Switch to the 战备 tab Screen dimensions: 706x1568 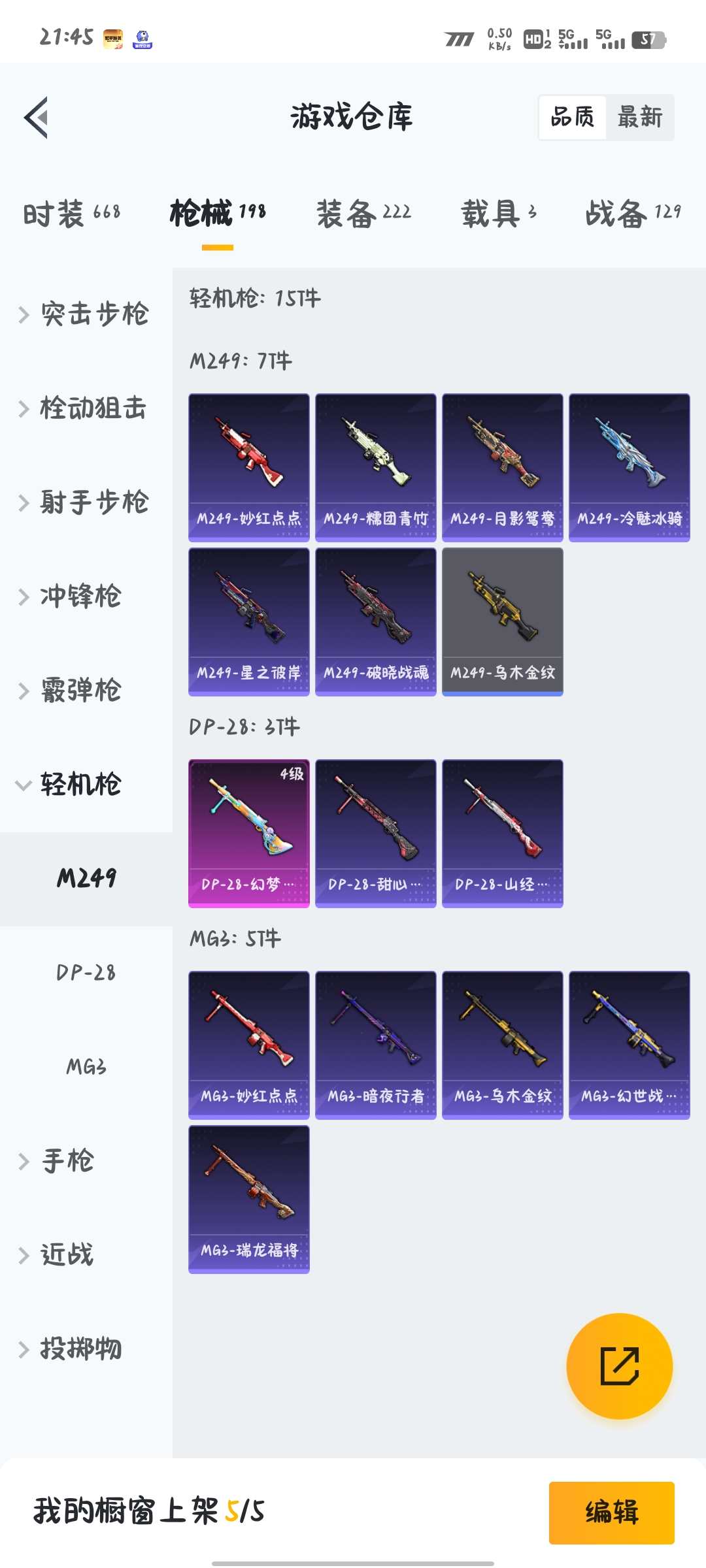pyautogui.click(x=632, y=214)
